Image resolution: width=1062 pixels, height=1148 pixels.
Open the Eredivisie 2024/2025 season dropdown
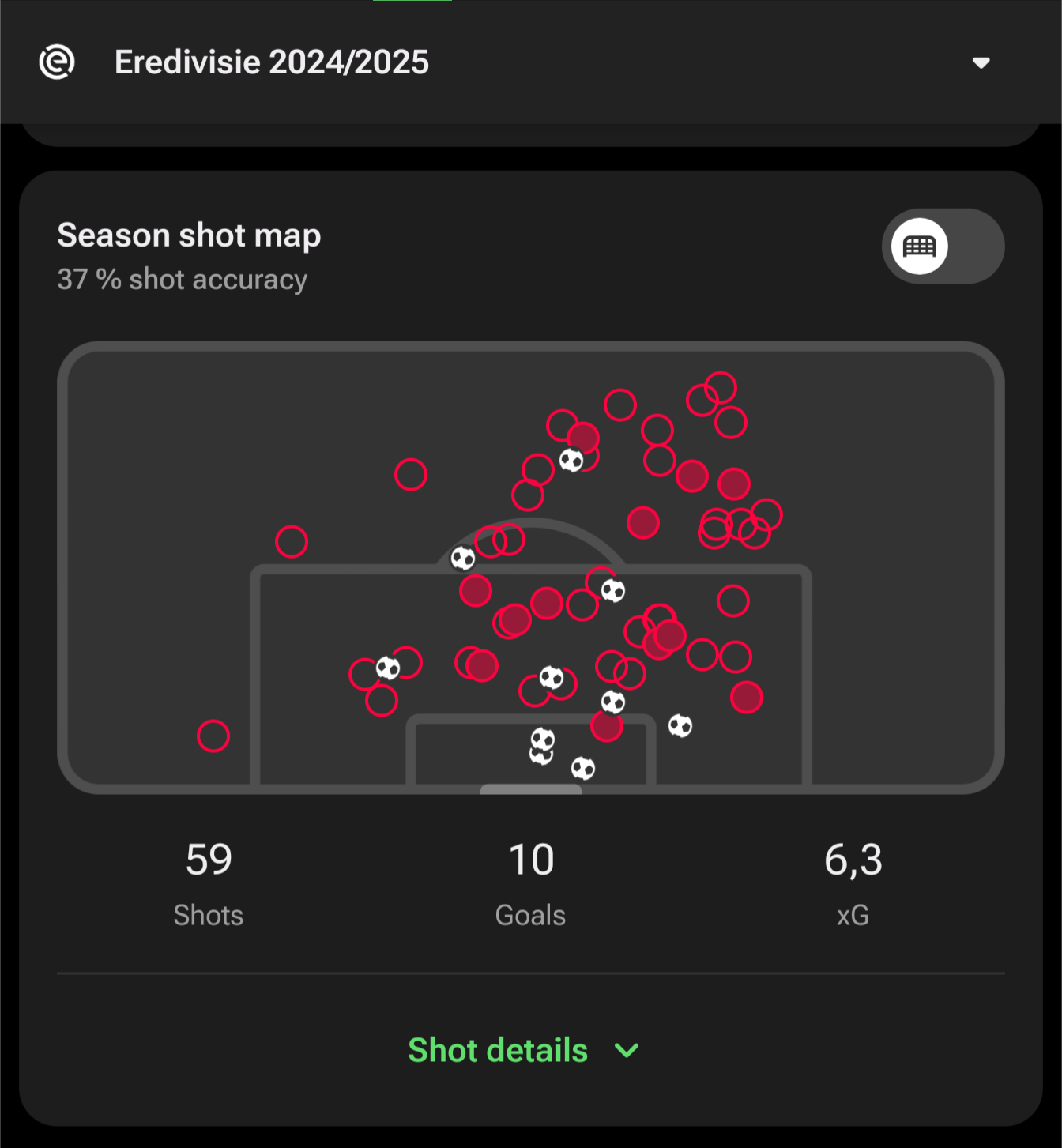[981, 62]
